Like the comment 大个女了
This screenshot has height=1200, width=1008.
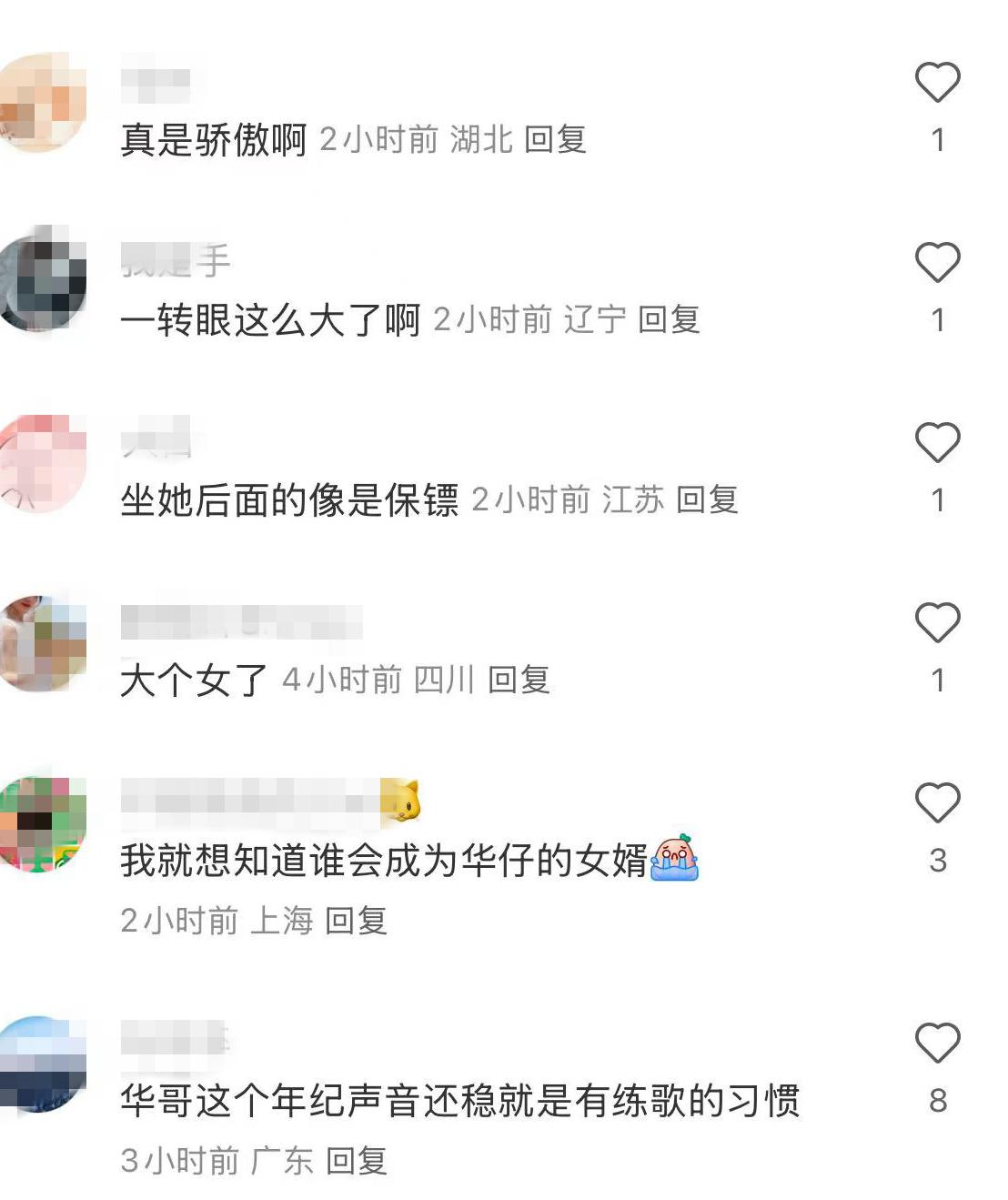(x=937, y=623)
